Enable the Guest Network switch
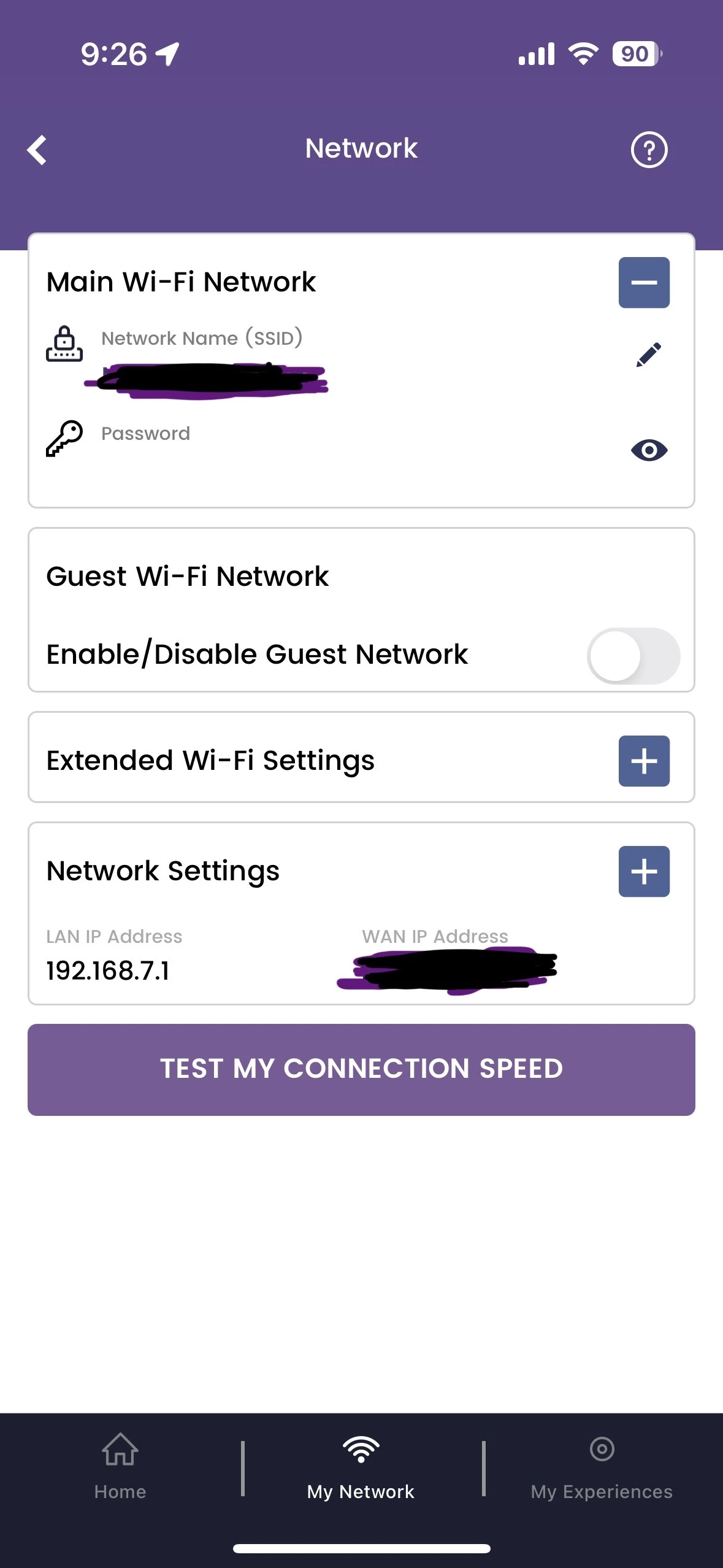This screenshot has width=723, height=1568. point(633,656)
